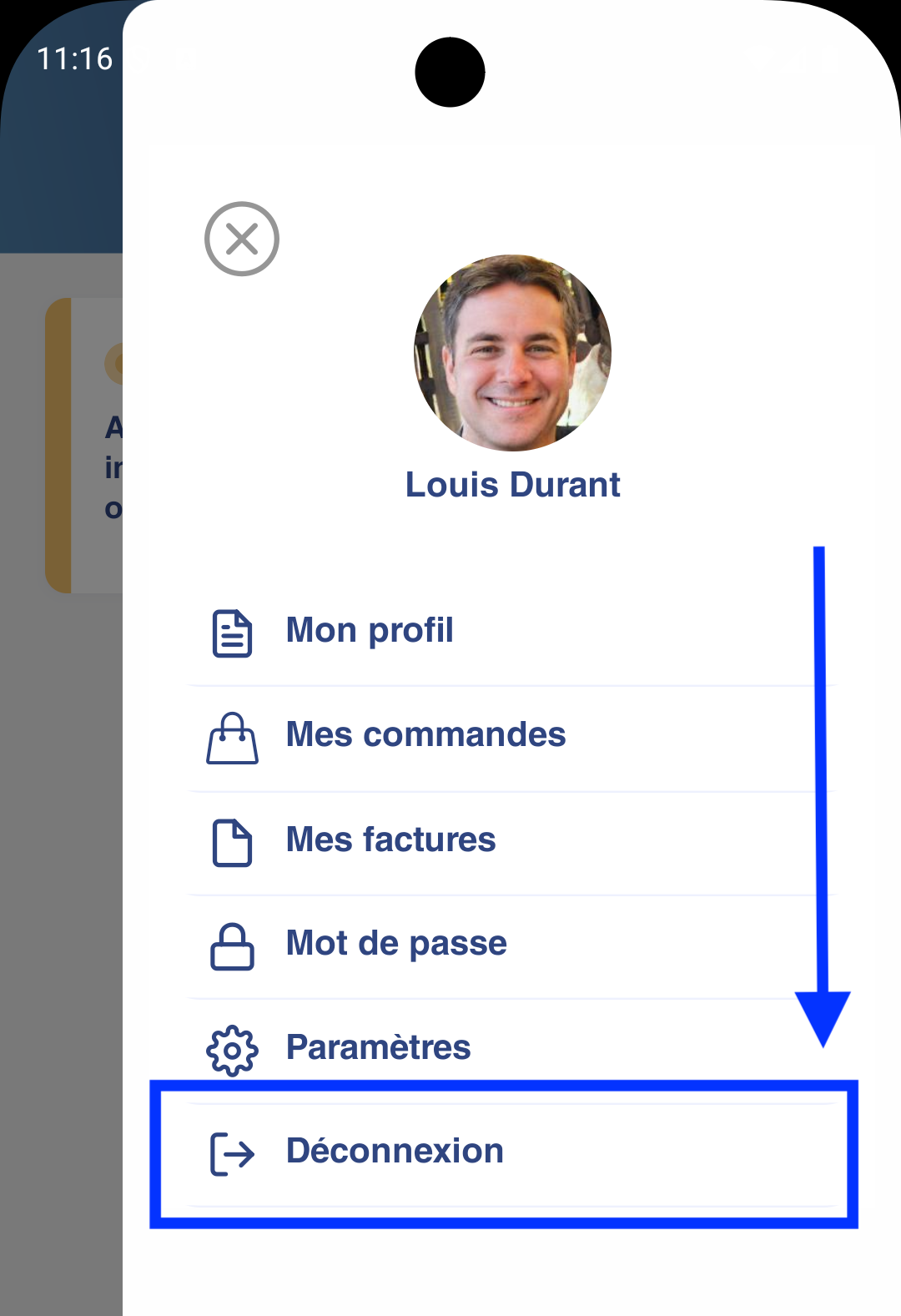Open Mot de passe settings

coord(396,944)
